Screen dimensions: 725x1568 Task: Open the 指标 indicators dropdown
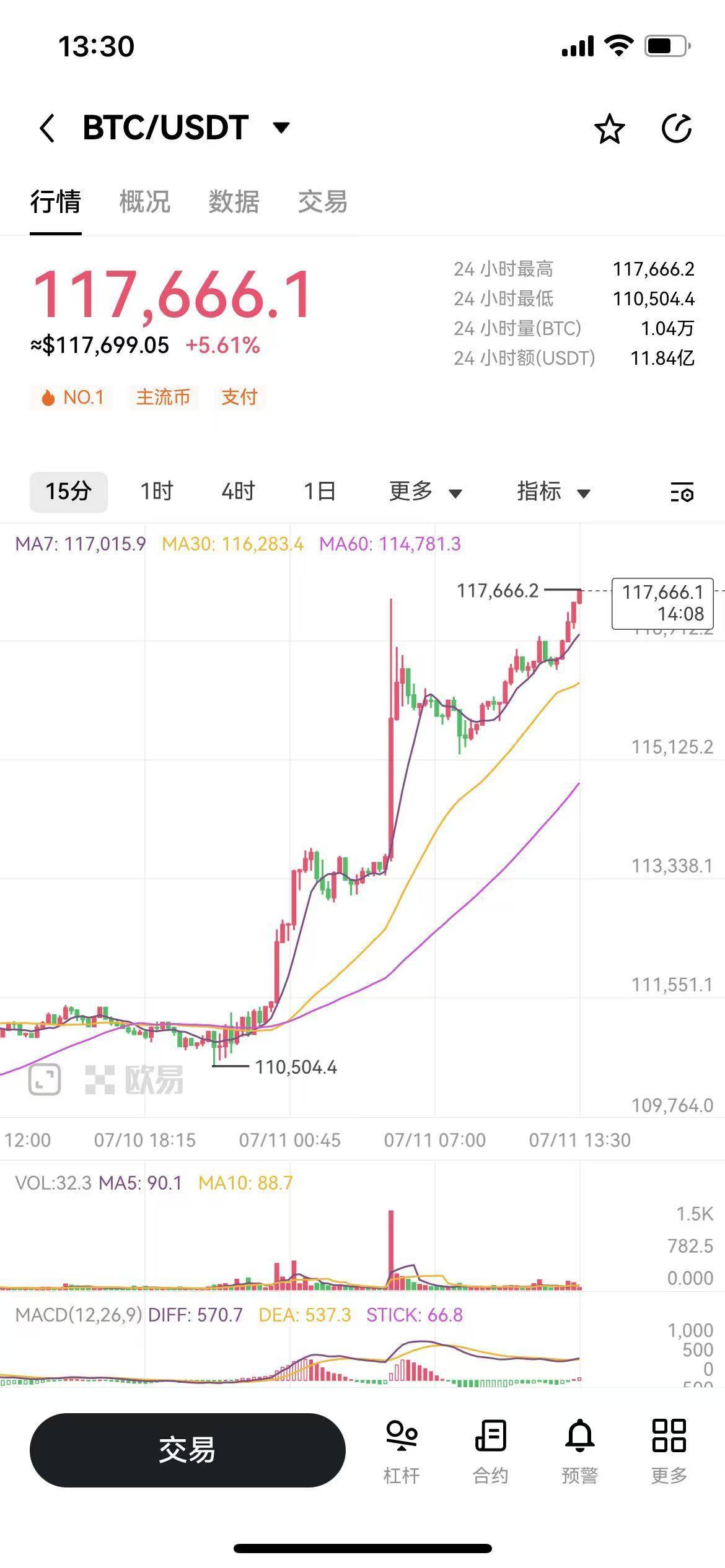(553, 492)
